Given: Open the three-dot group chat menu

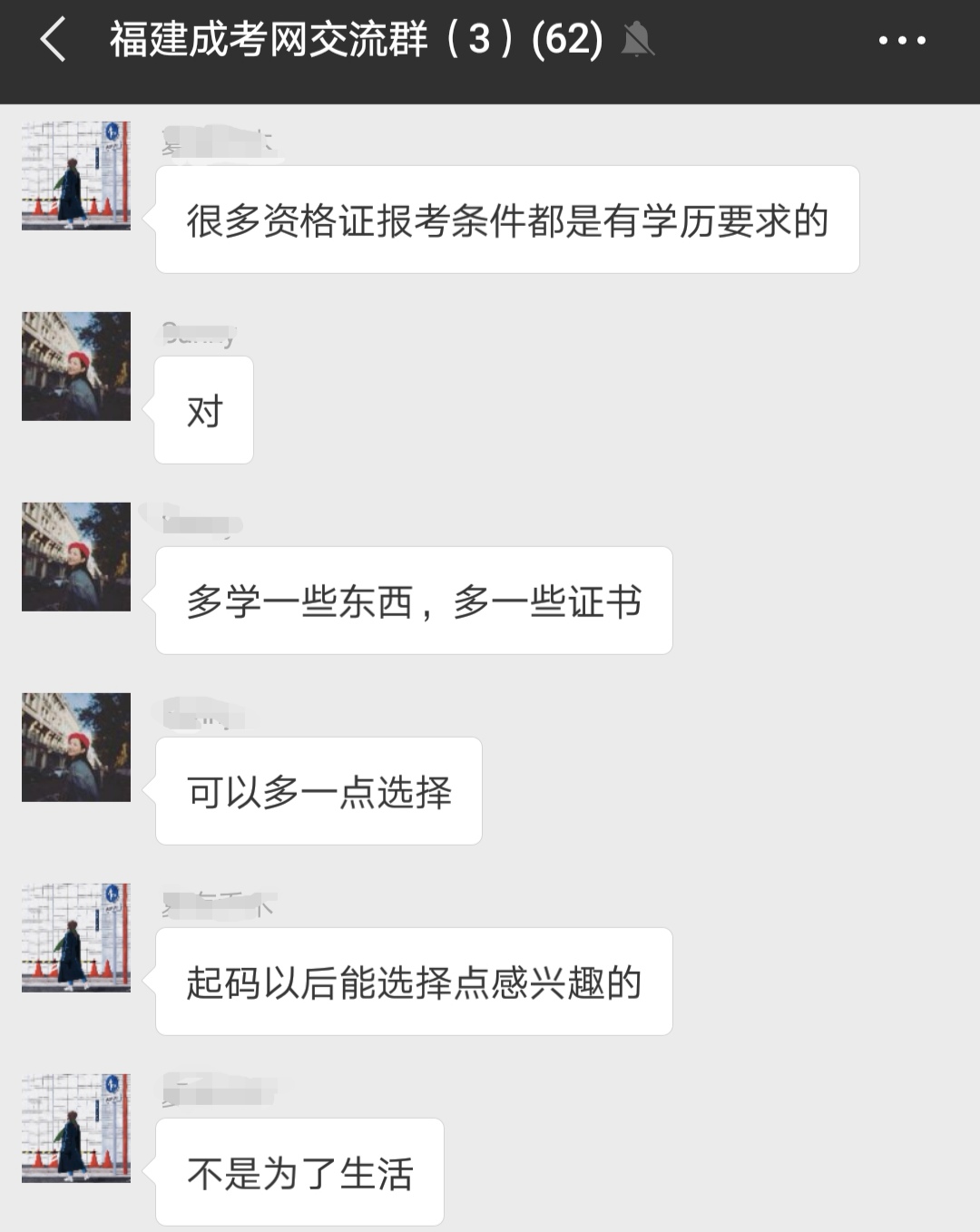Looking at the screenshot, I should 902,41.
